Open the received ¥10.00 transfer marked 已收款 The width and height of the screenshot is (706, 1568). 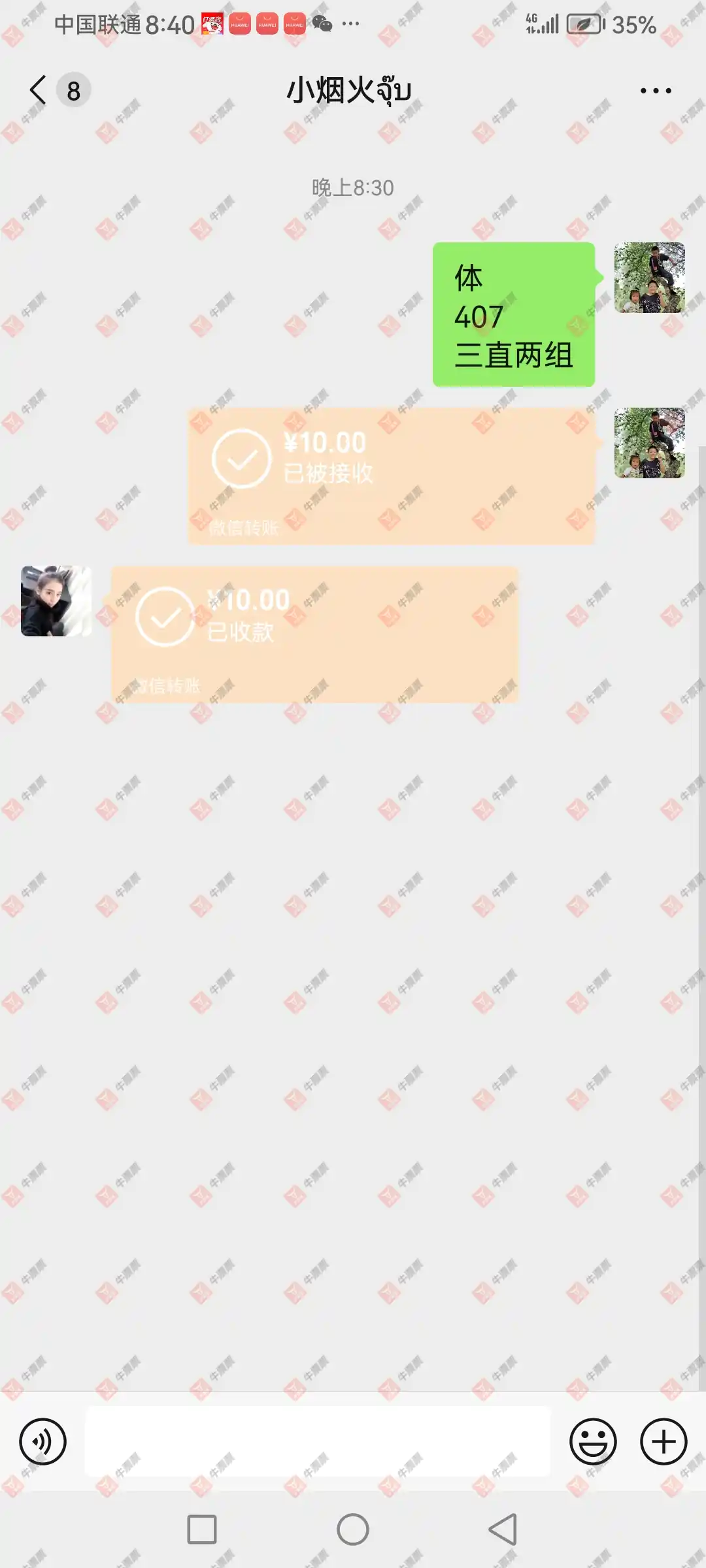[314, 634]
